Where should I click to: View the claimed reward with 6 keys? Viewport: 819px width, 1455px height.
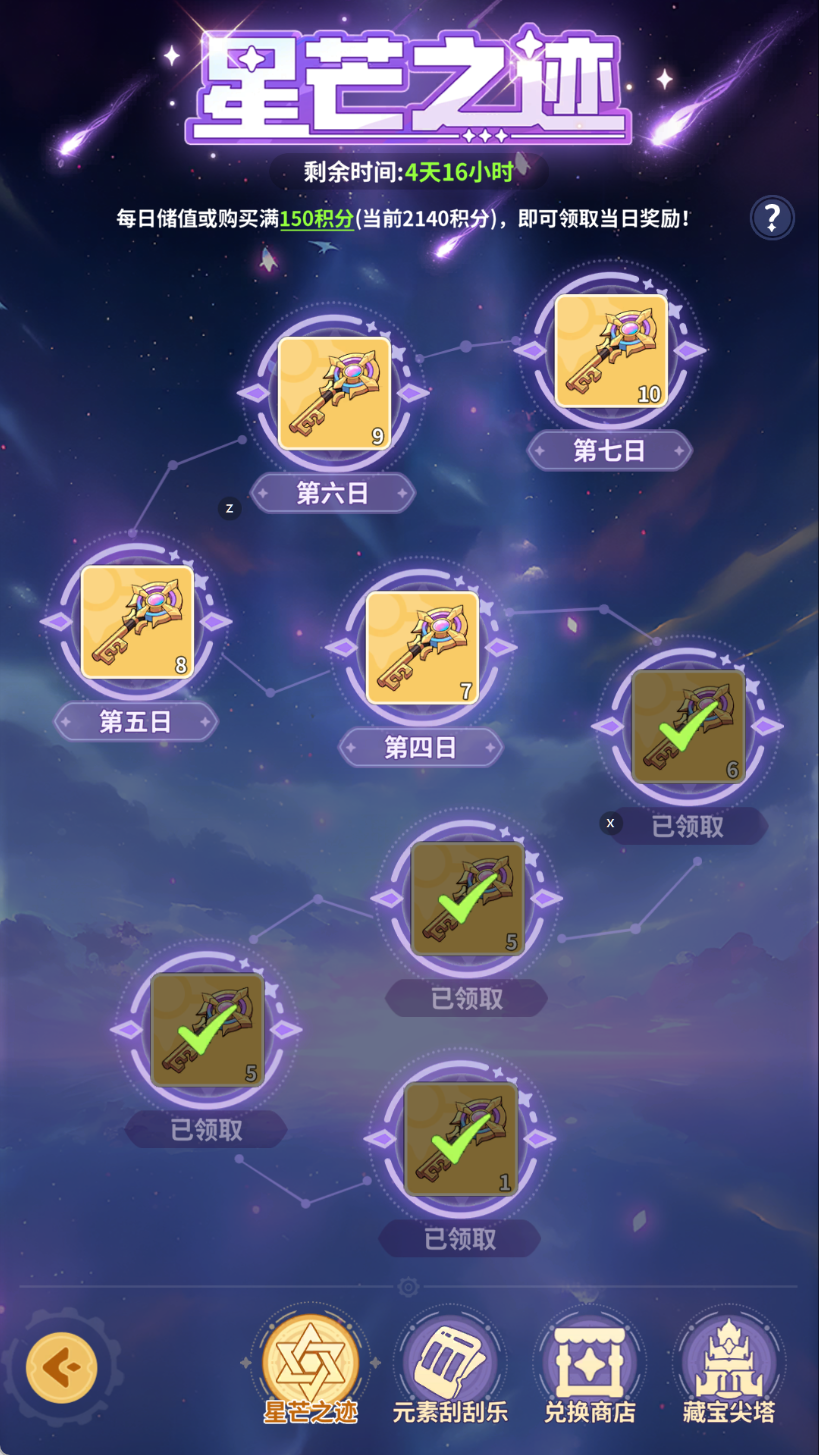pyautogui.click(x=688, y=727)
